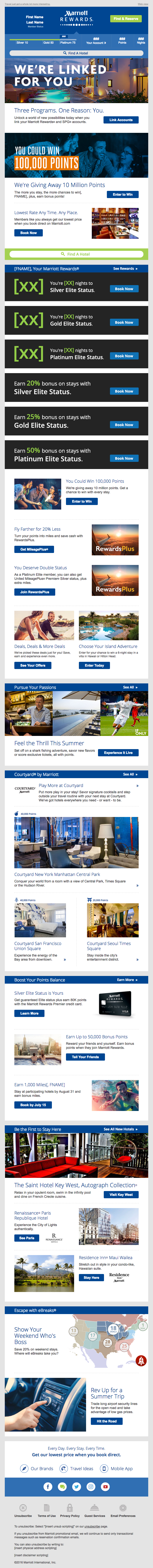Select Book by July 15 button
Viewport: 153px width, 1568px height.
[x=33, y=1105]
